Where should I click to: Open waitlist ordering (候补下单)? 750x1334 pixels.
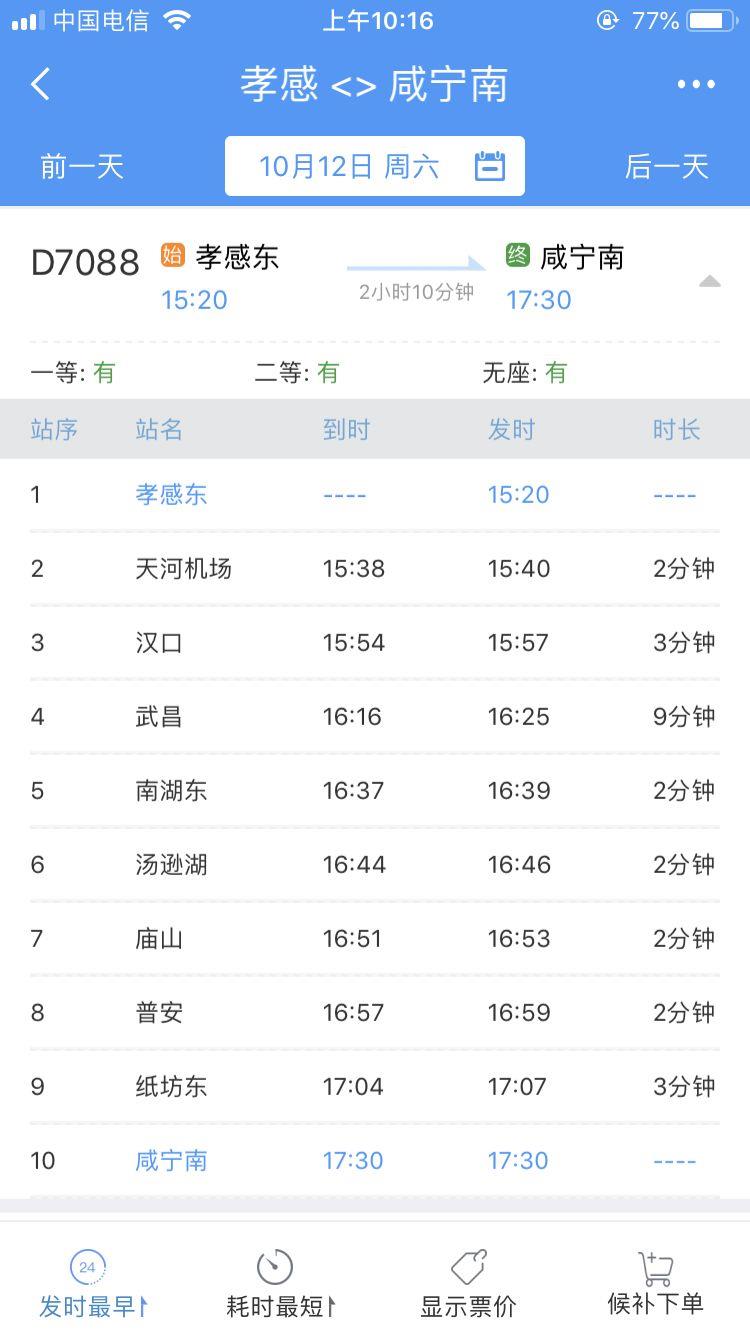656,1284
